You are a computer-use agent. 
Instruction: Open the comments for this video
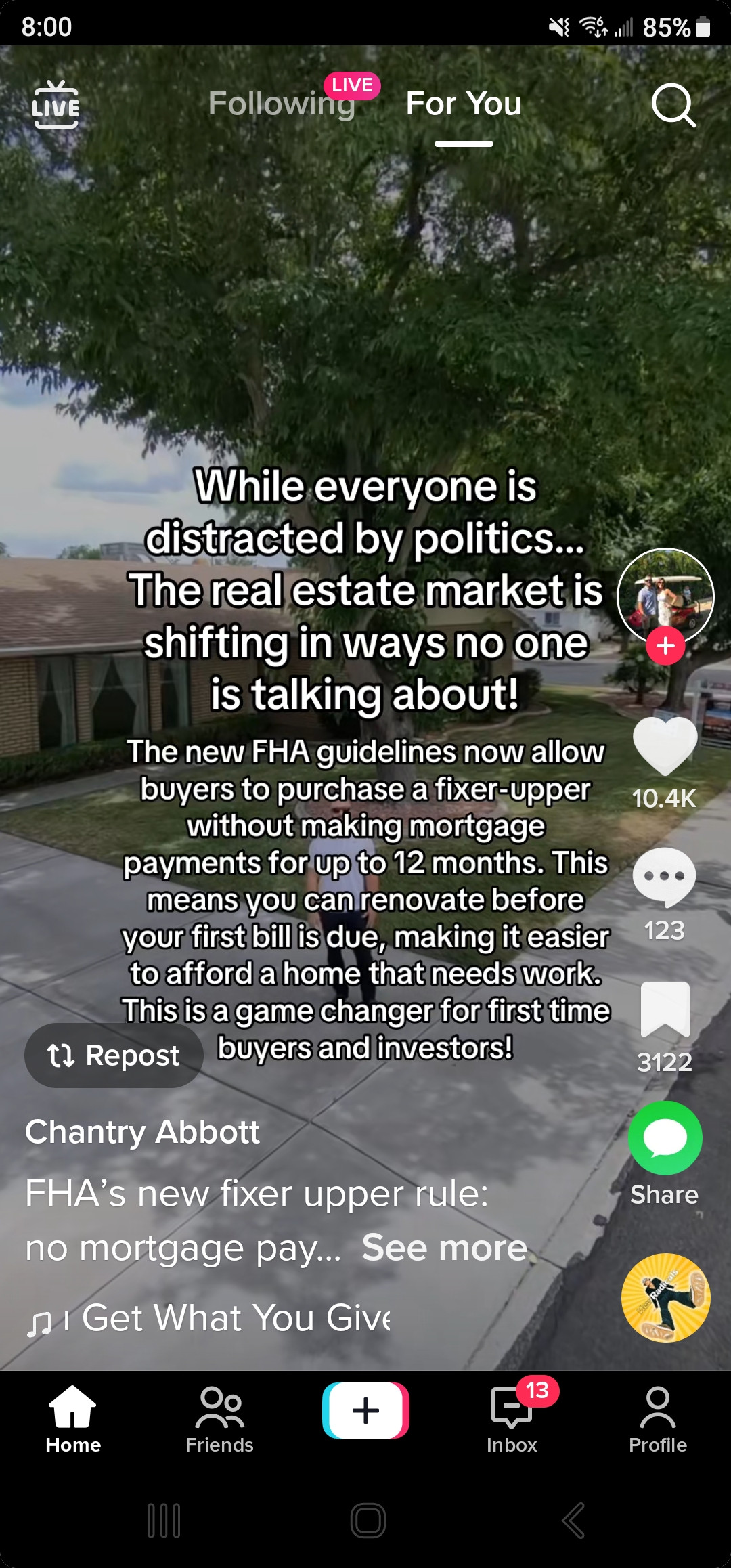click(x=665, y=877)
